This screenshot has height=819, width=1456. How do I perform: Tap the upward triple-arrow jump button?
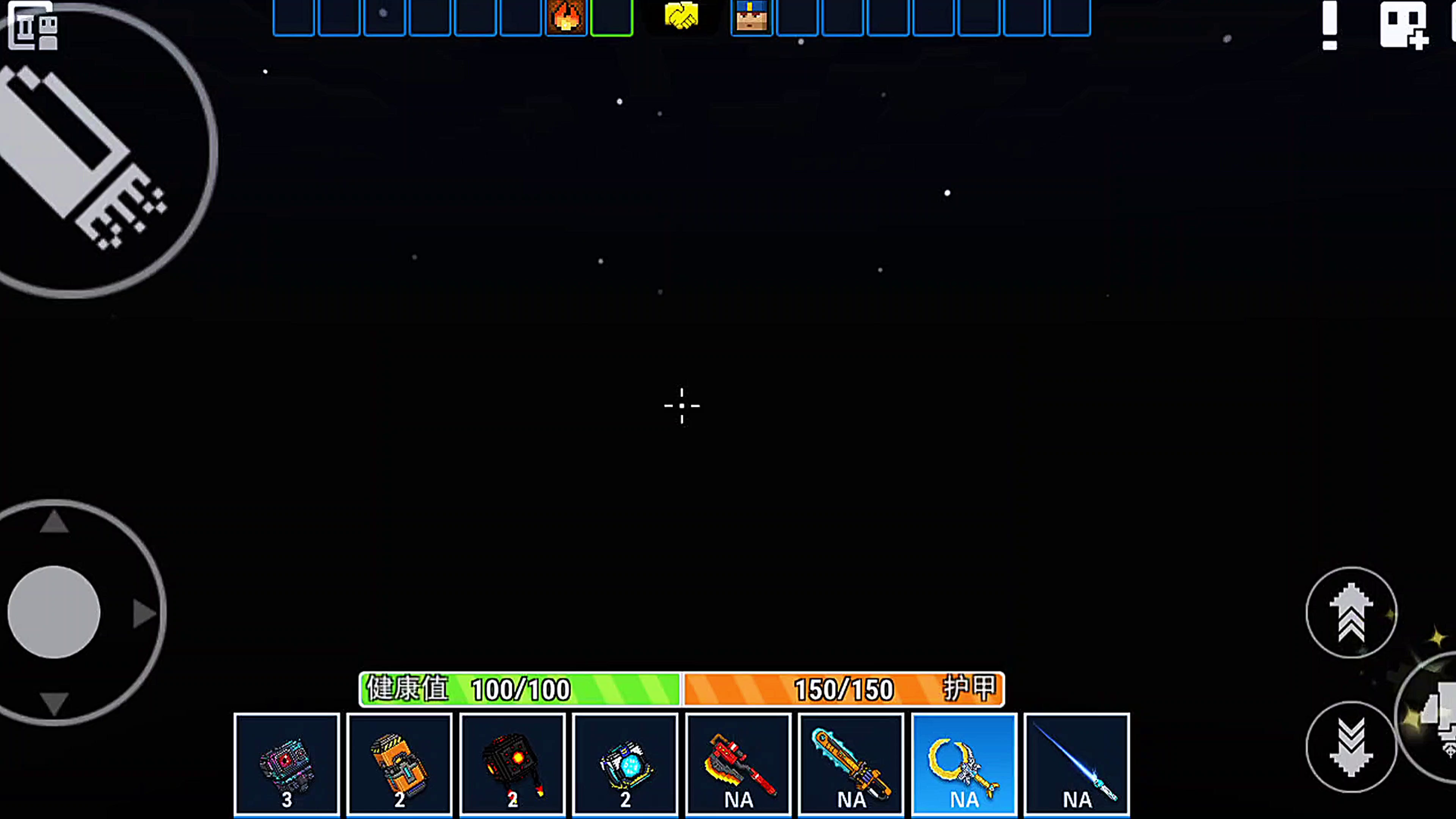click(x=1351, y=612)
